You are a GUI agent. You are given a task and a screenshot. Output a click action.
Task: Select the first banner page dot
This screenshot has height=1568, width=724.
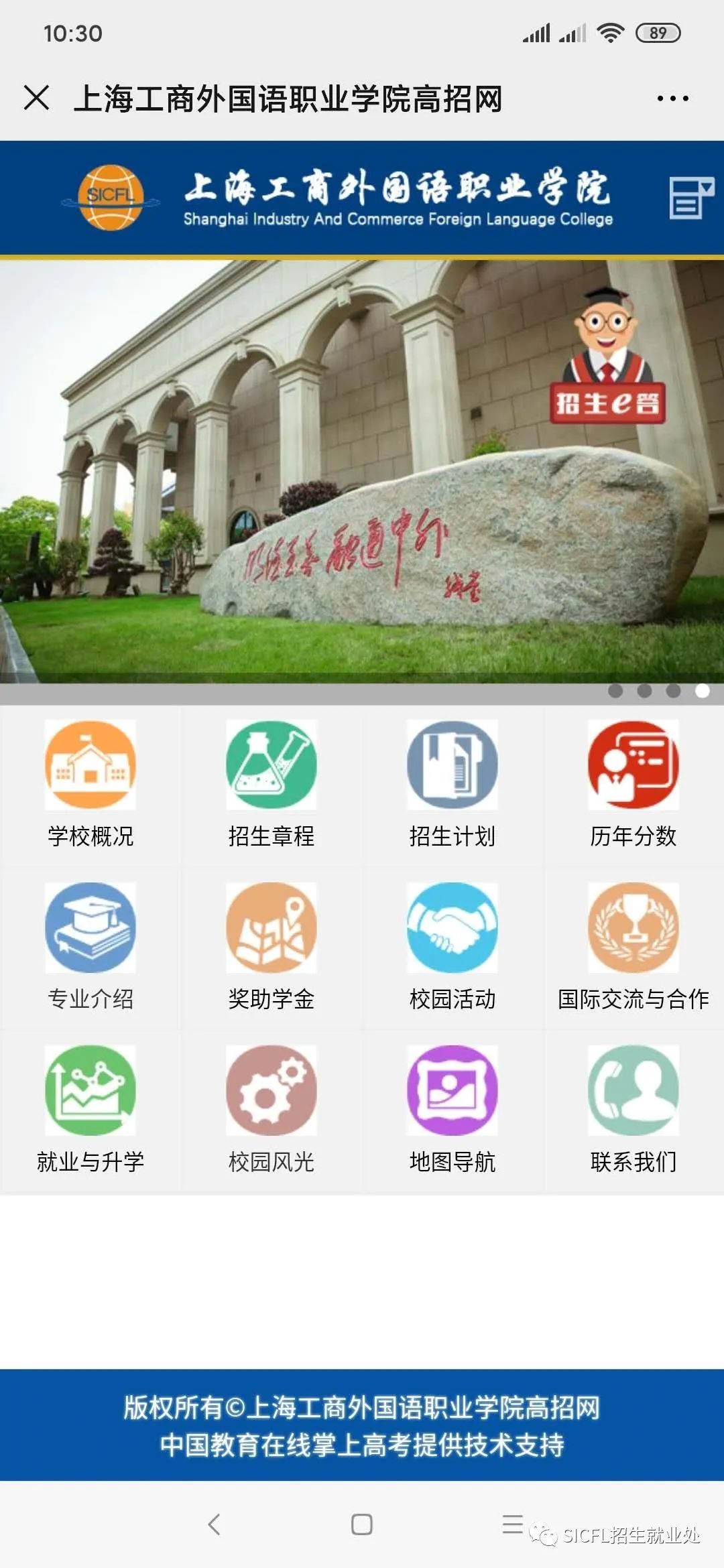pyautogui.click(x=615, y=691)
